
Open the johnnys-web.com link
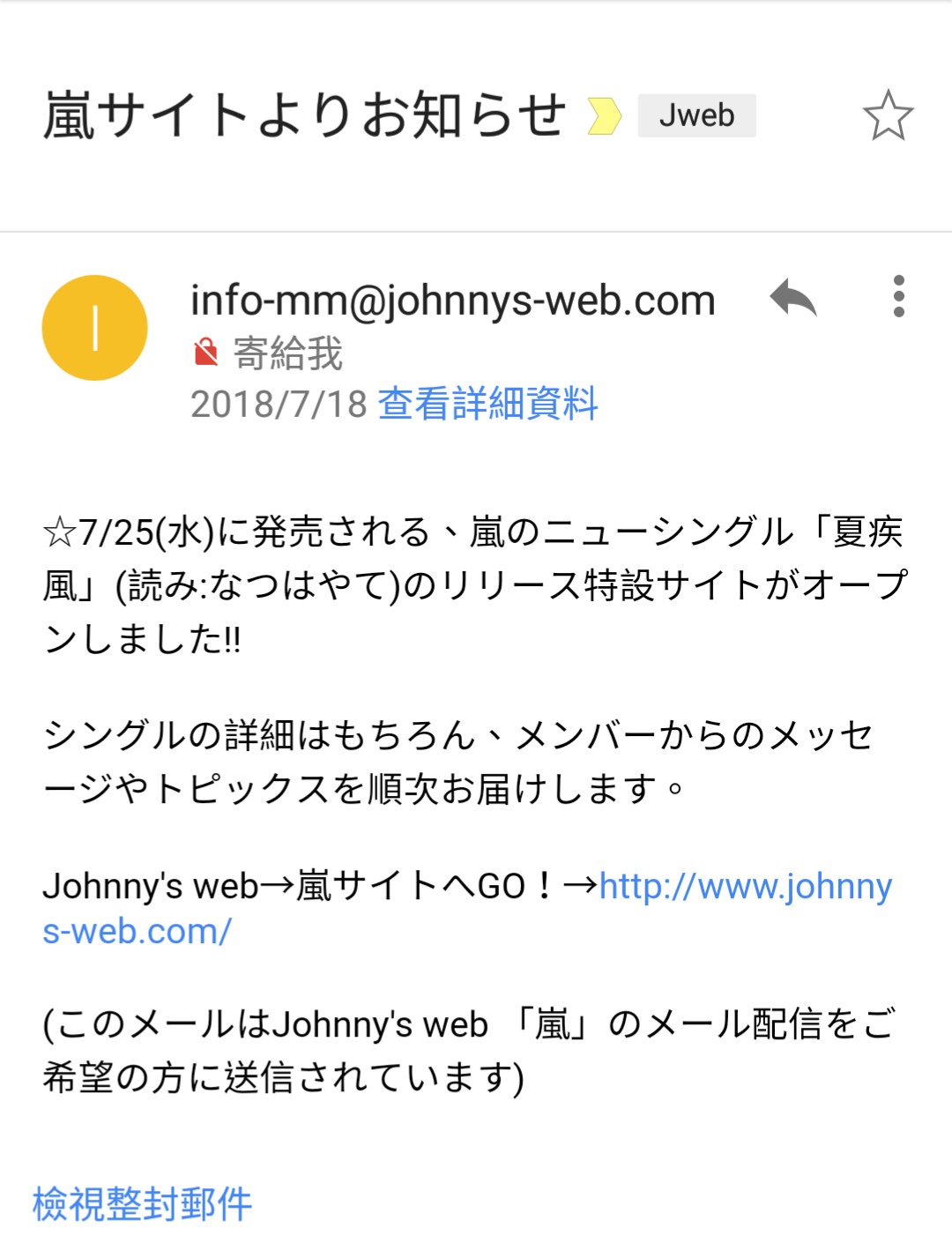[745, 887]
